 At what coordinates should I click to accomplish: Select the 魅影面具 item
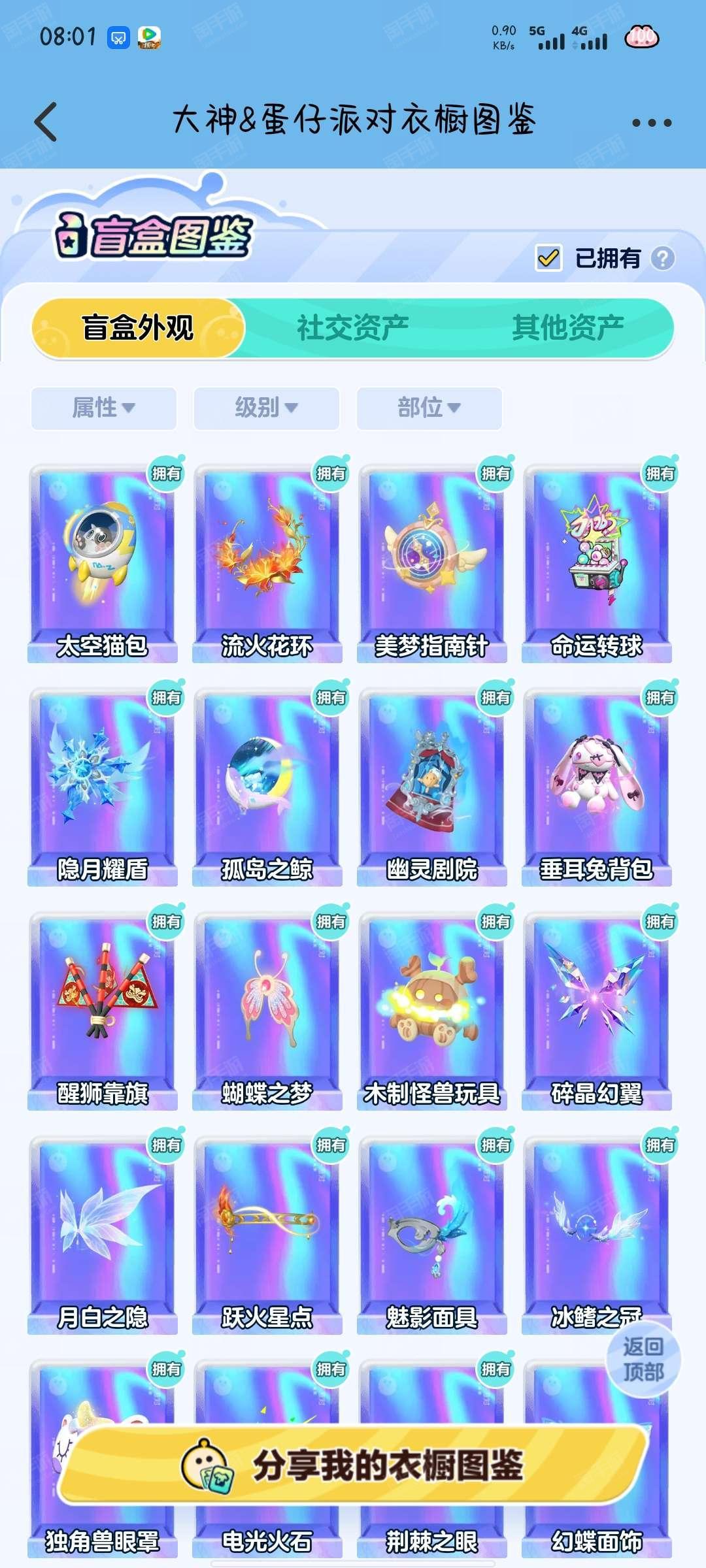[432, 1235]
